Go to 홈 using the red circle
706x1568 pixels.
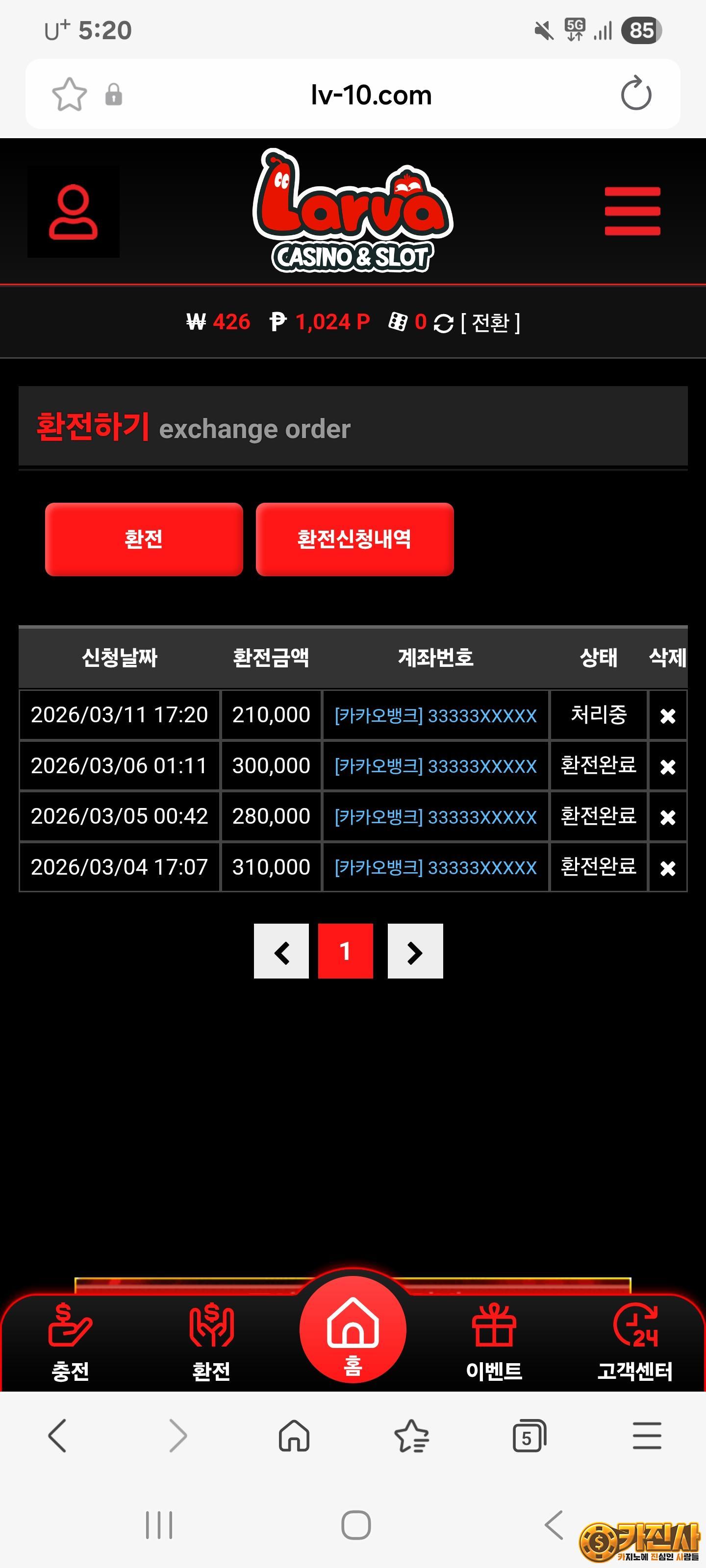click(x=353, y=1329)
